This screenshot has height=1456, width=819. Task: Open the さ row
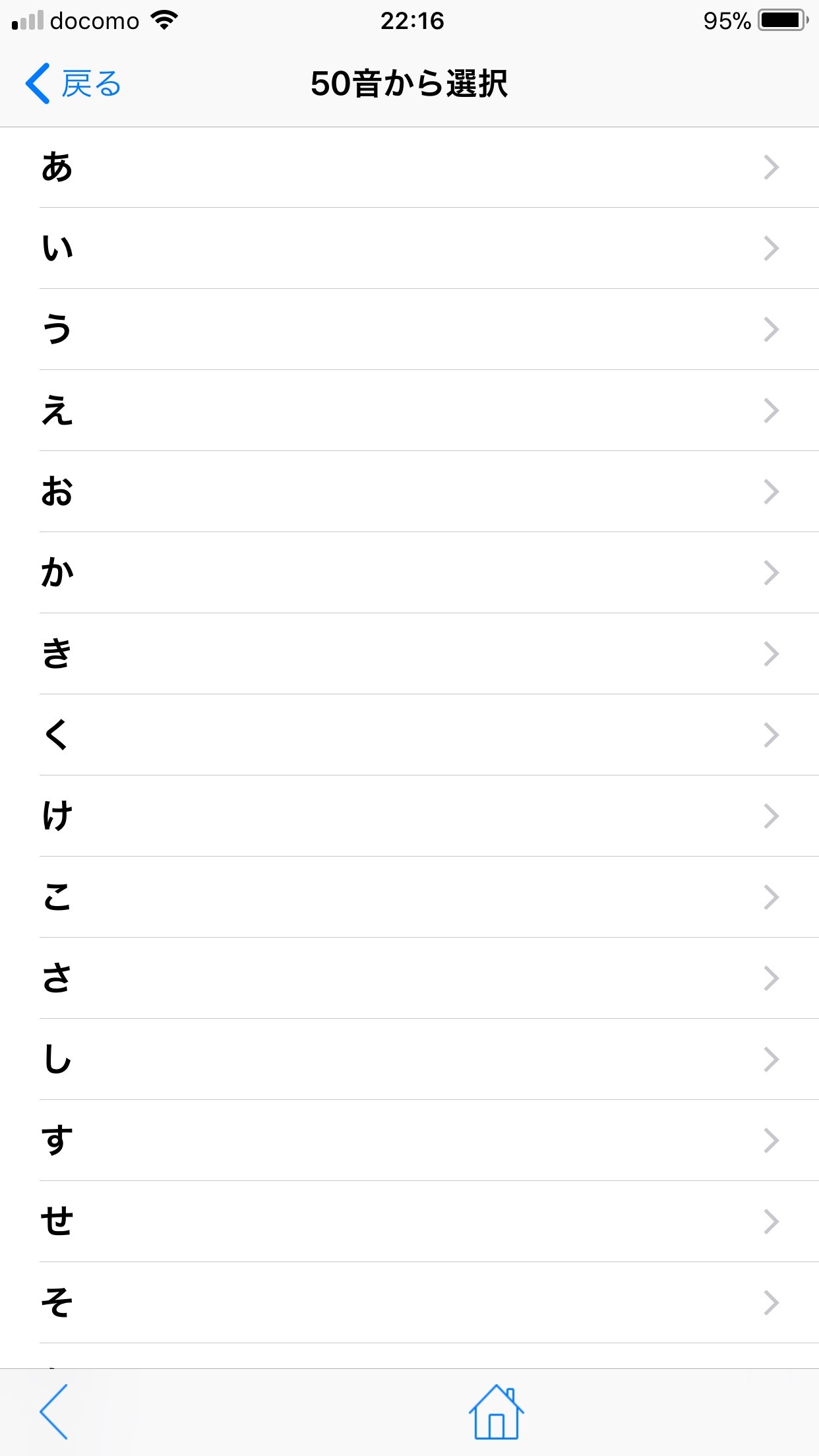[409, 978]
